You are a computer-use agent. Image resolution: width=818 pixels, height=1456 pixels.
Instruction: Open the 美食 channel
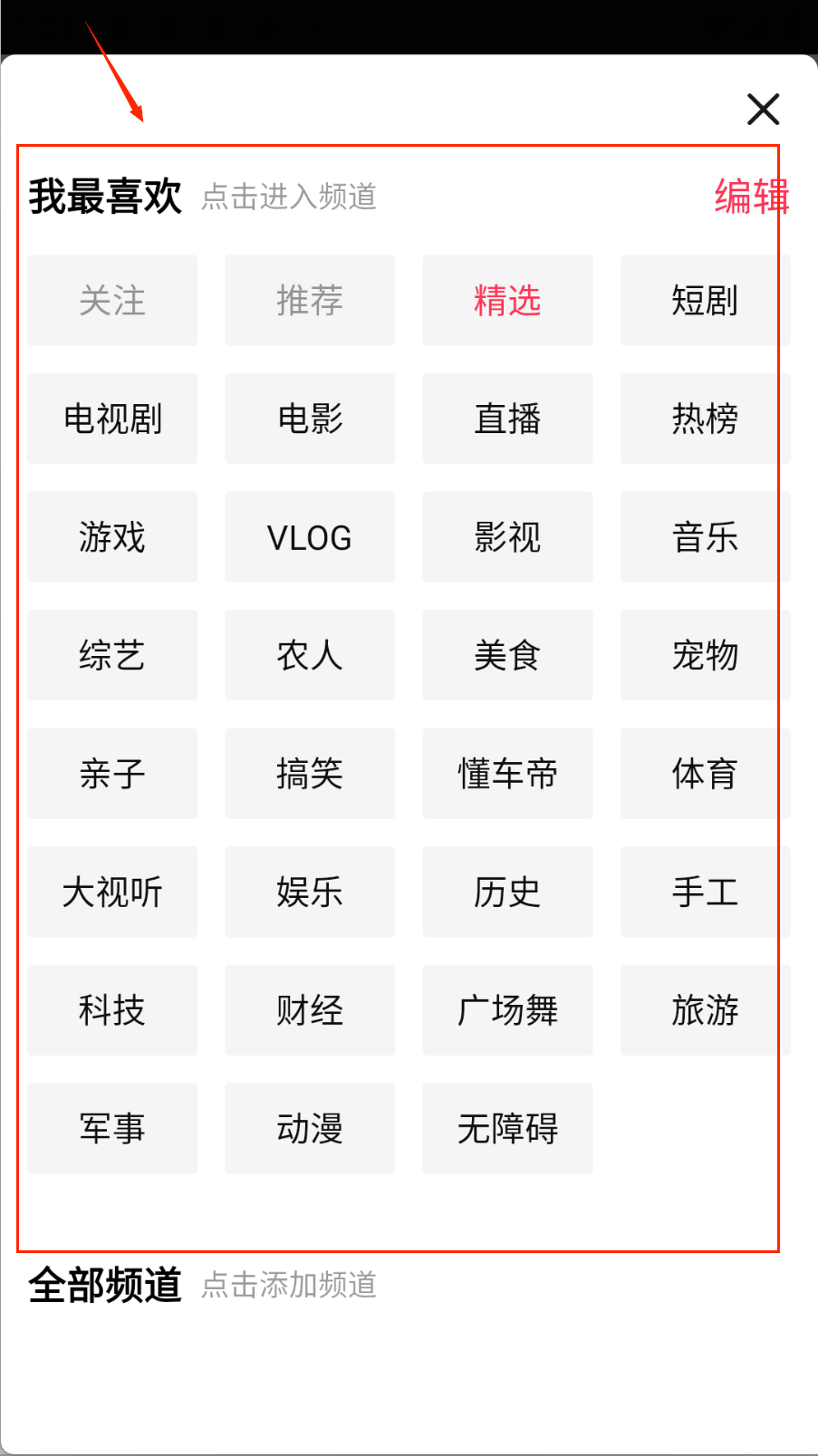tap(507, 655)
